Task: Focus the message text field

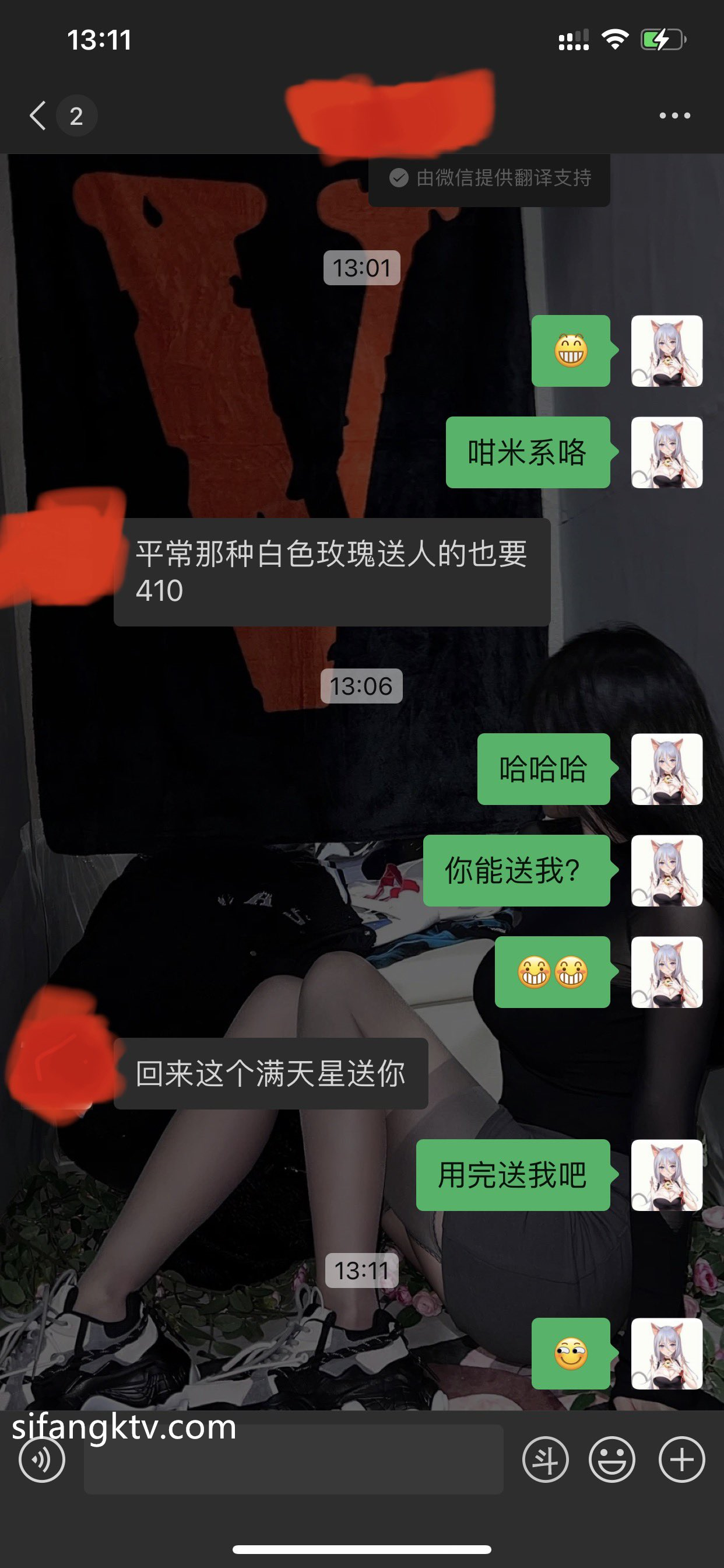Action: (293, 1459)
